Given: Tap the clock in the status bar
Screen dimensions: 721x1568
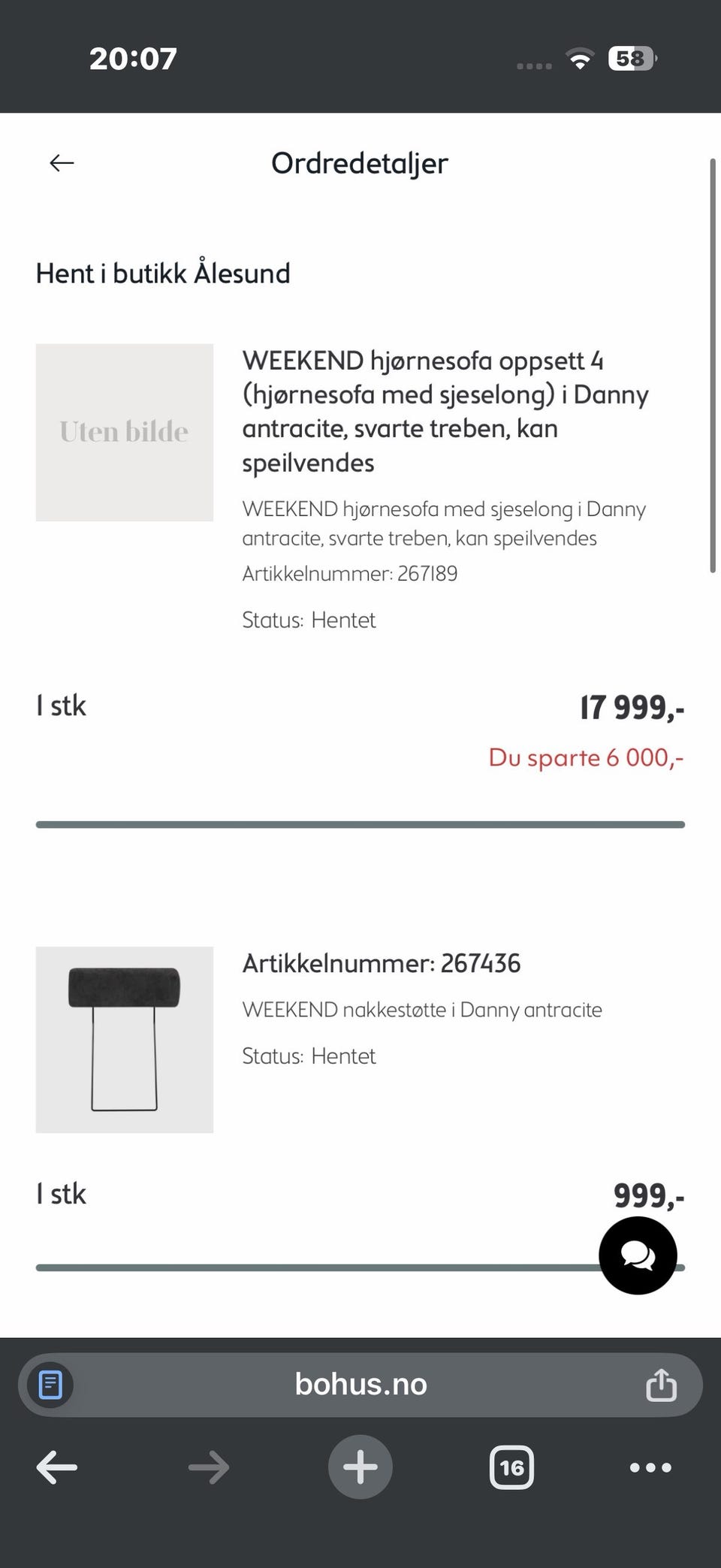Looking at the screenshot, I should tap(132, 59).
